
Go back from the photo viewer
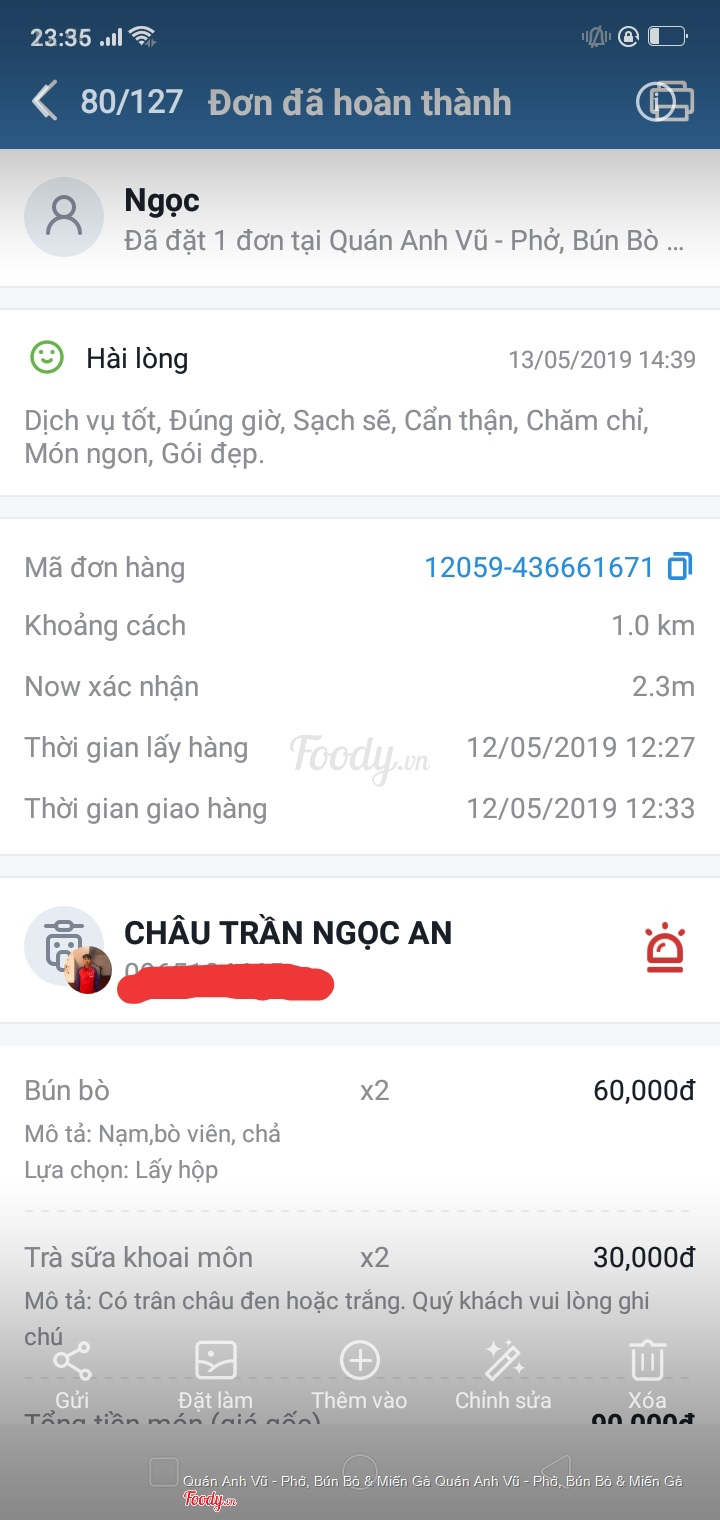[45, 102]
